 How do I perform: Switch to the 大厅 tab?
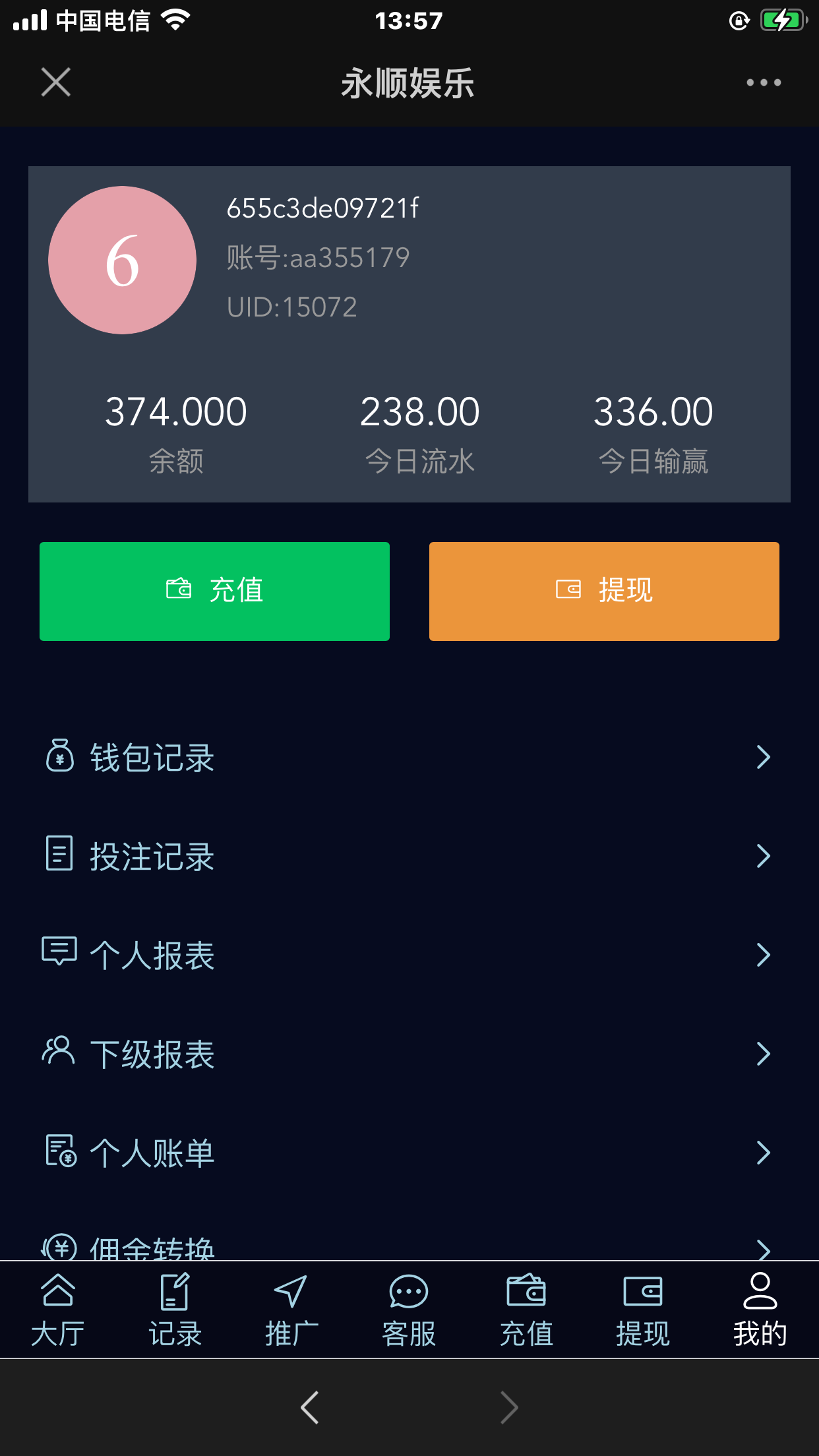pos(58,1310)
